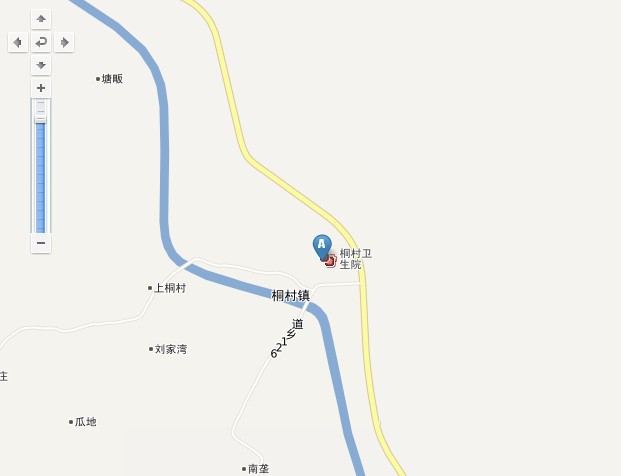Reset map to the original view
Image resolution: width=621 pixels, height=476 pixels.
tap(41, 42)
